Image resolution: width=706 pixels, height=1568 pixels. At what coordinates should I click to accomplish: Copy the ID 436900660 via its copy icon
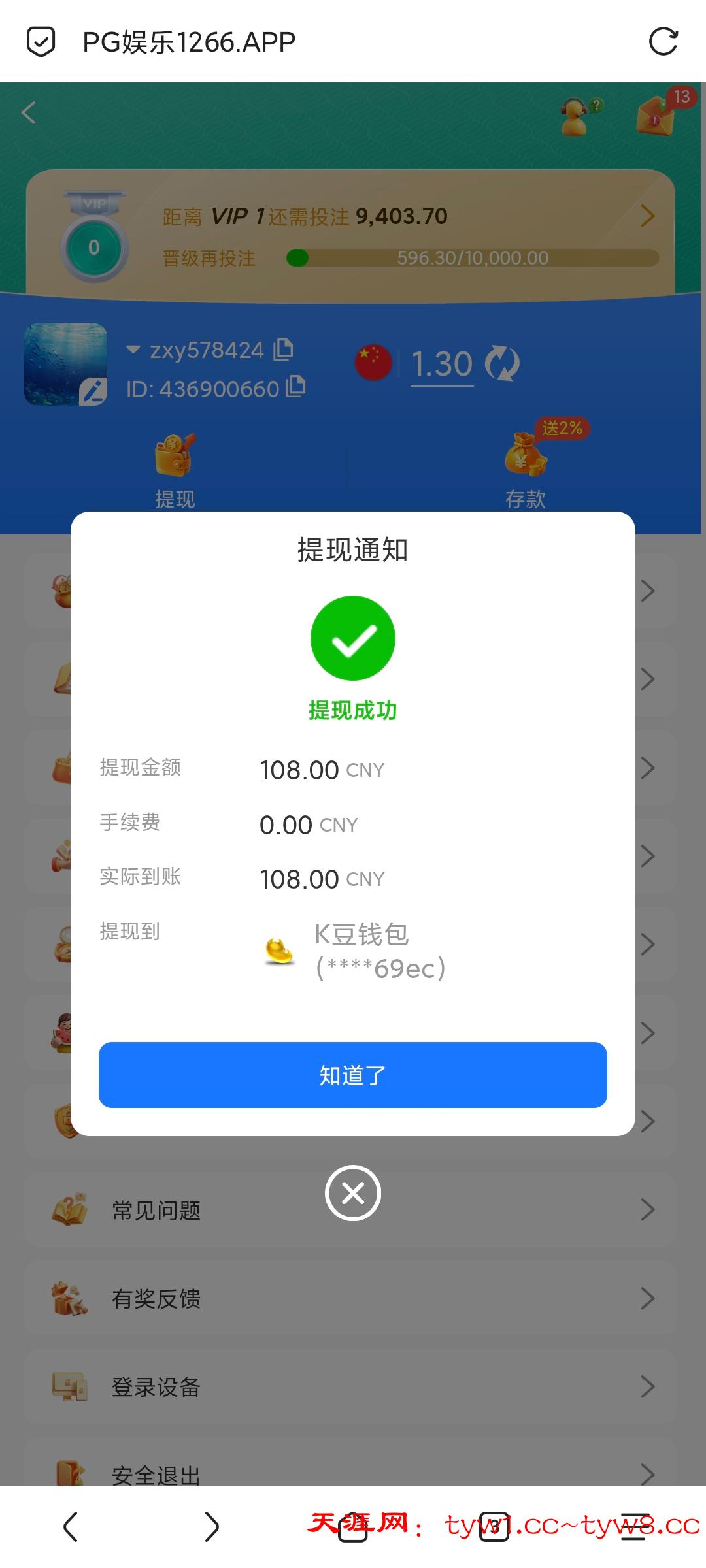point(296,387)
